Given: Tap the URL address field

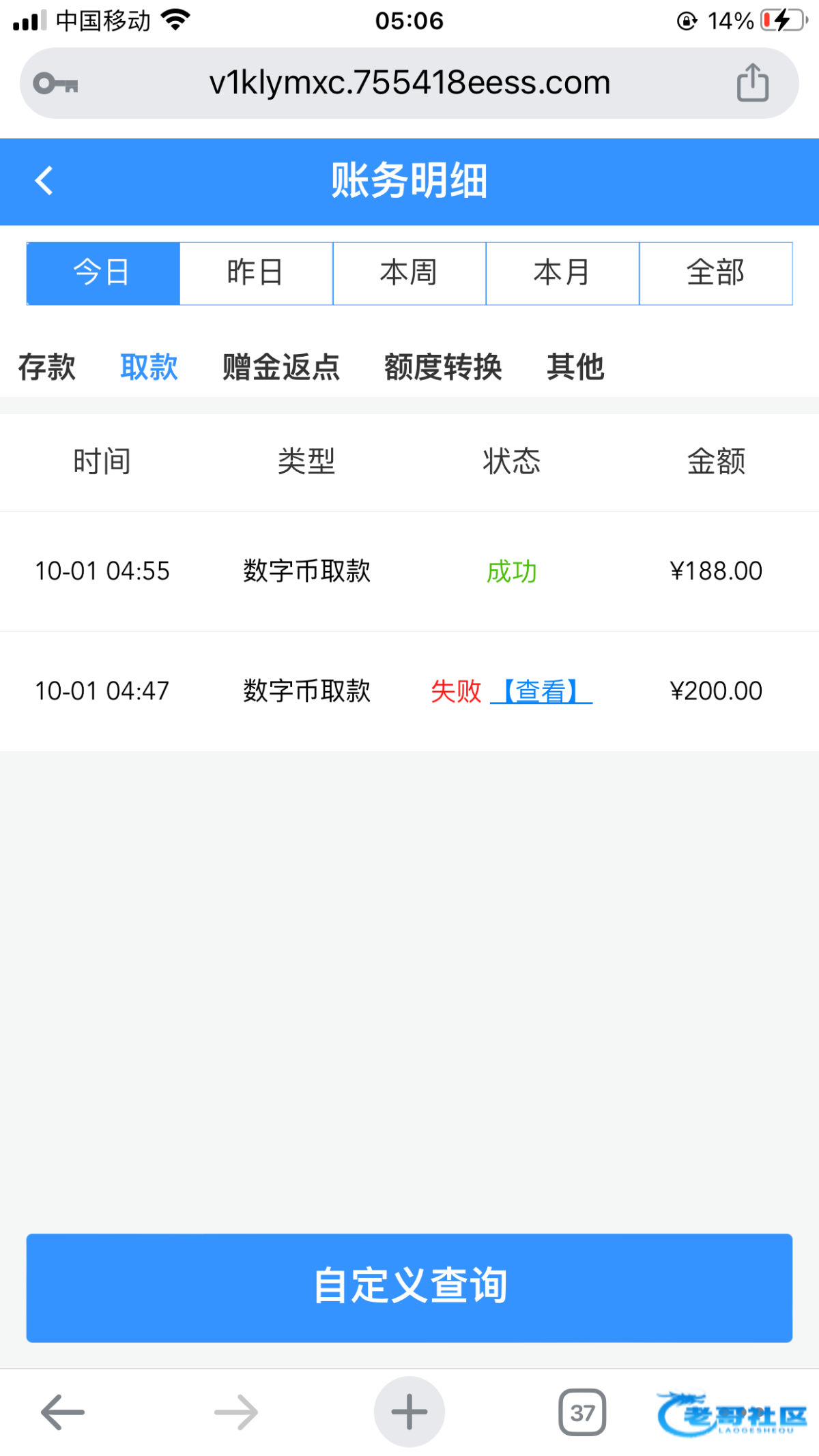Looking at the screenshot, I should point(409,83).
